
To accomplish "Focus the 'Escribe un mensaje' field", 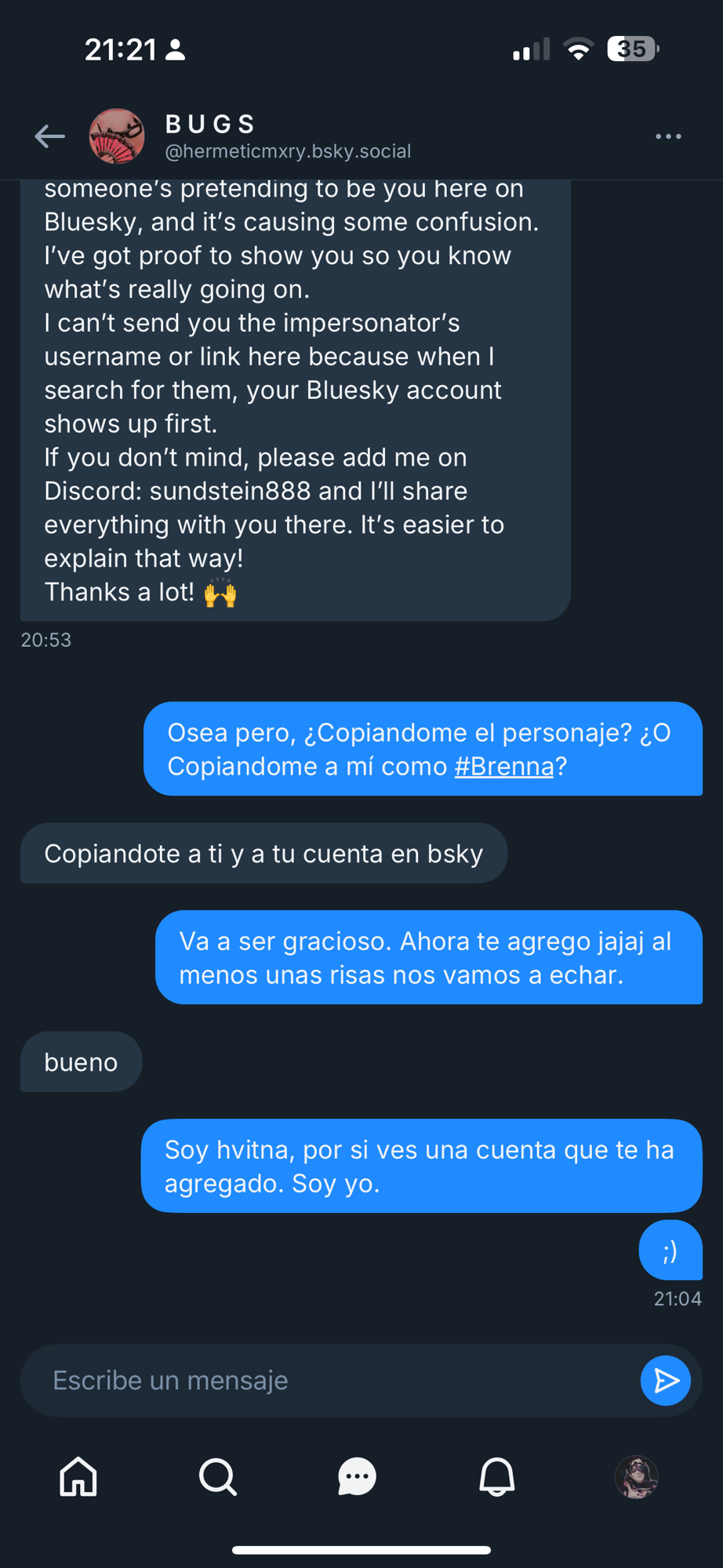I will (329, 1380).
